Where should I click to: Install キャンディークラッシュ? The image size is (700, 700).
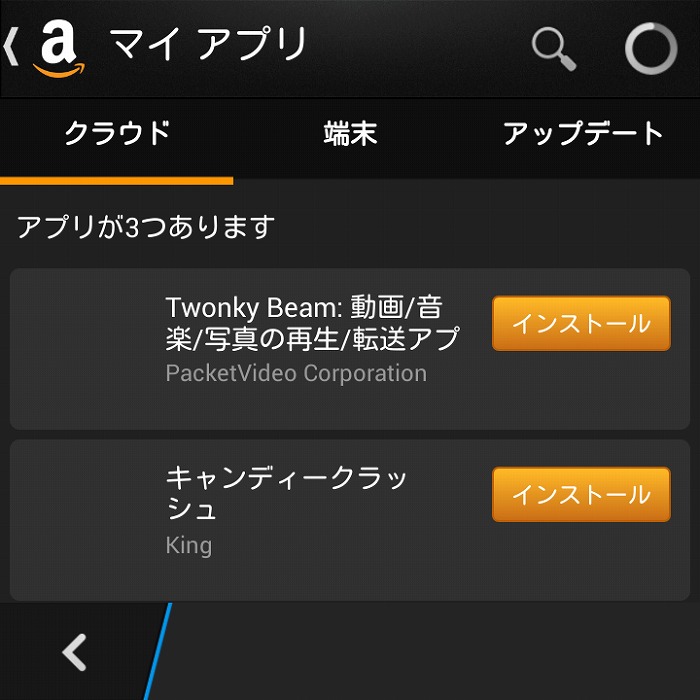(581, 494)
